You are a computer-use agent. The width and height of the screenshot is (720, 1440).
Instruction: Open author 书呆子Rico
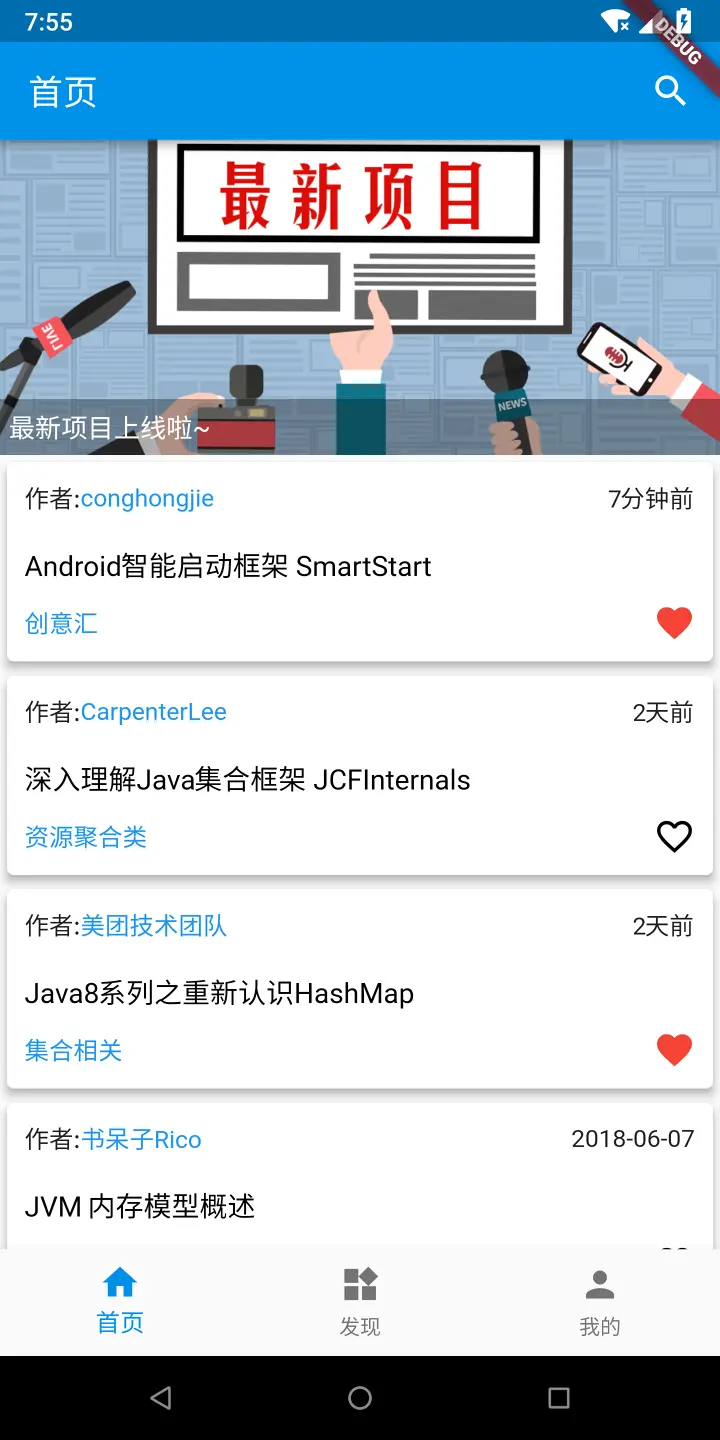pyautogui.click(x=141, y=1139)
